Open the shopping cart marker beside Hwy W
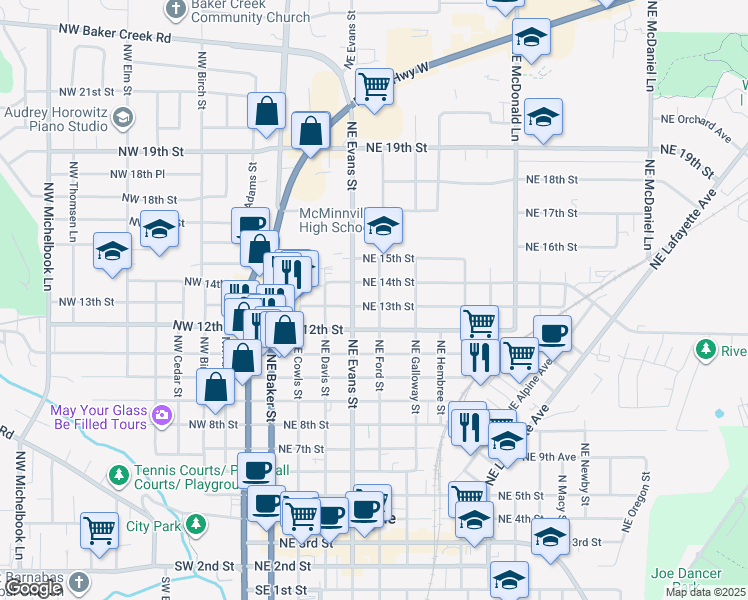Viewport: 748px width, 600px height. pos(373,87)
